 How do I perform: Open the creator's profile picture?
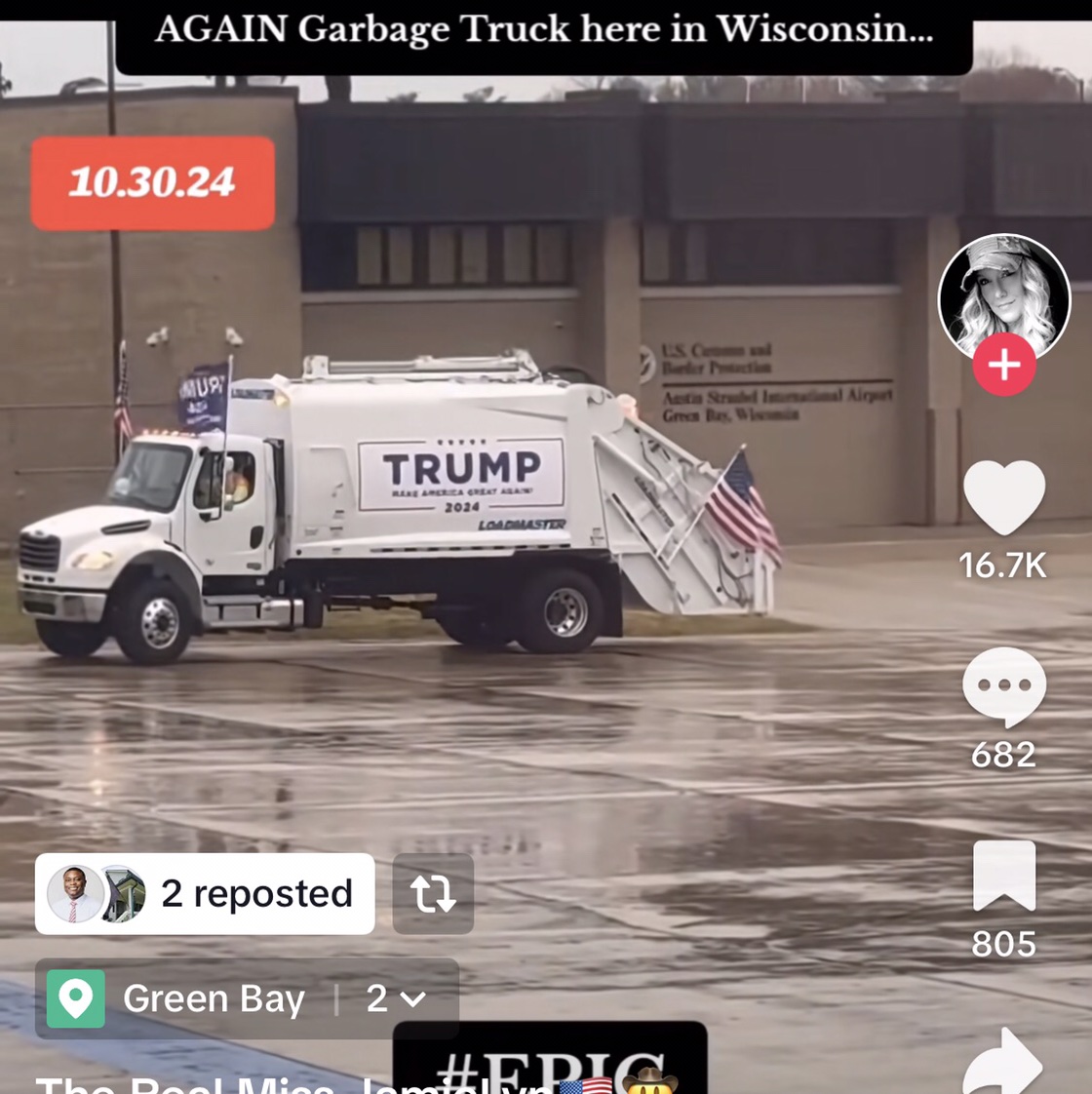[x=1003, y=294]
